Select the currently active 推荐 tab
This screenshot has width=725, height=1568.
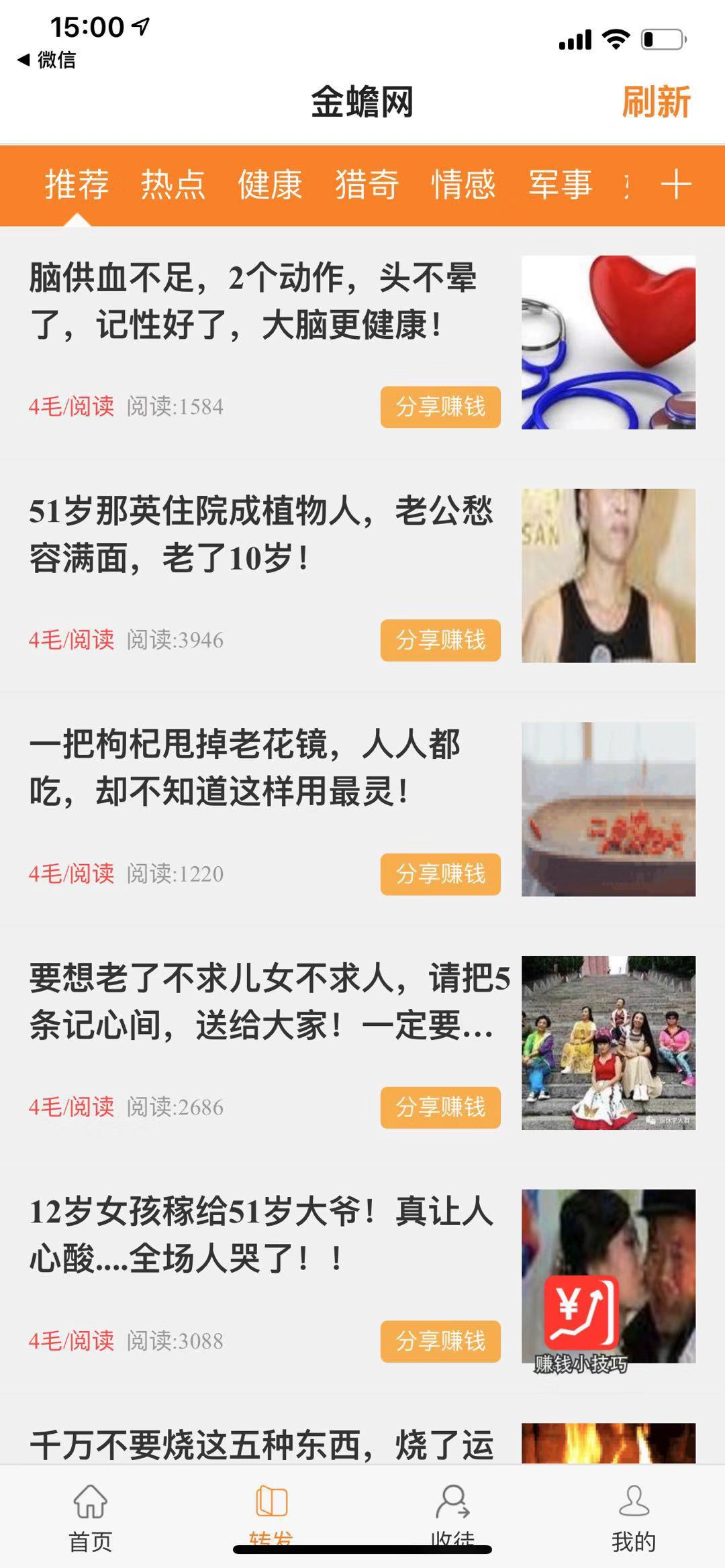pos(77,185)
